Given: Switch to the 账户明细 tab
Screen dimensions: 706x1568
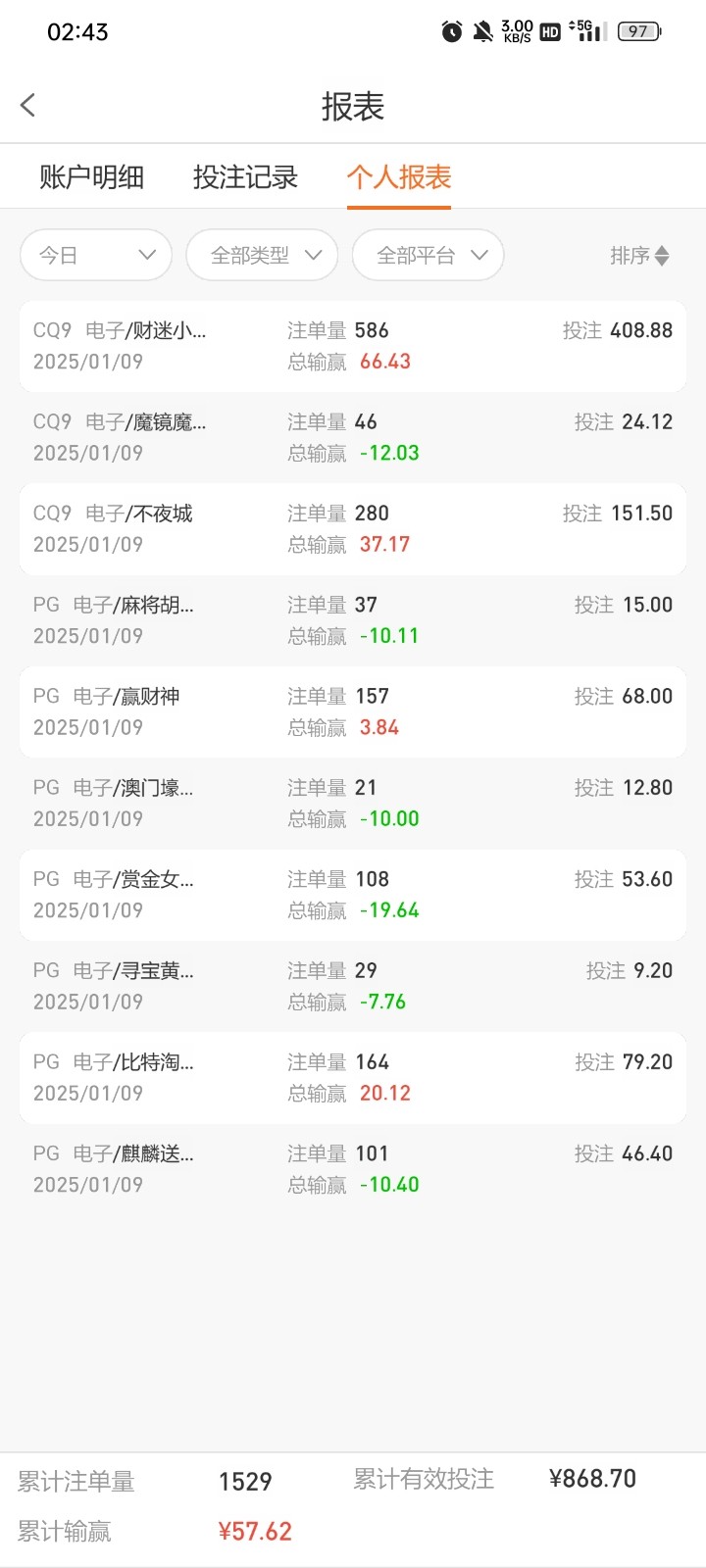Looking at the screenshot, I should 91,177.
